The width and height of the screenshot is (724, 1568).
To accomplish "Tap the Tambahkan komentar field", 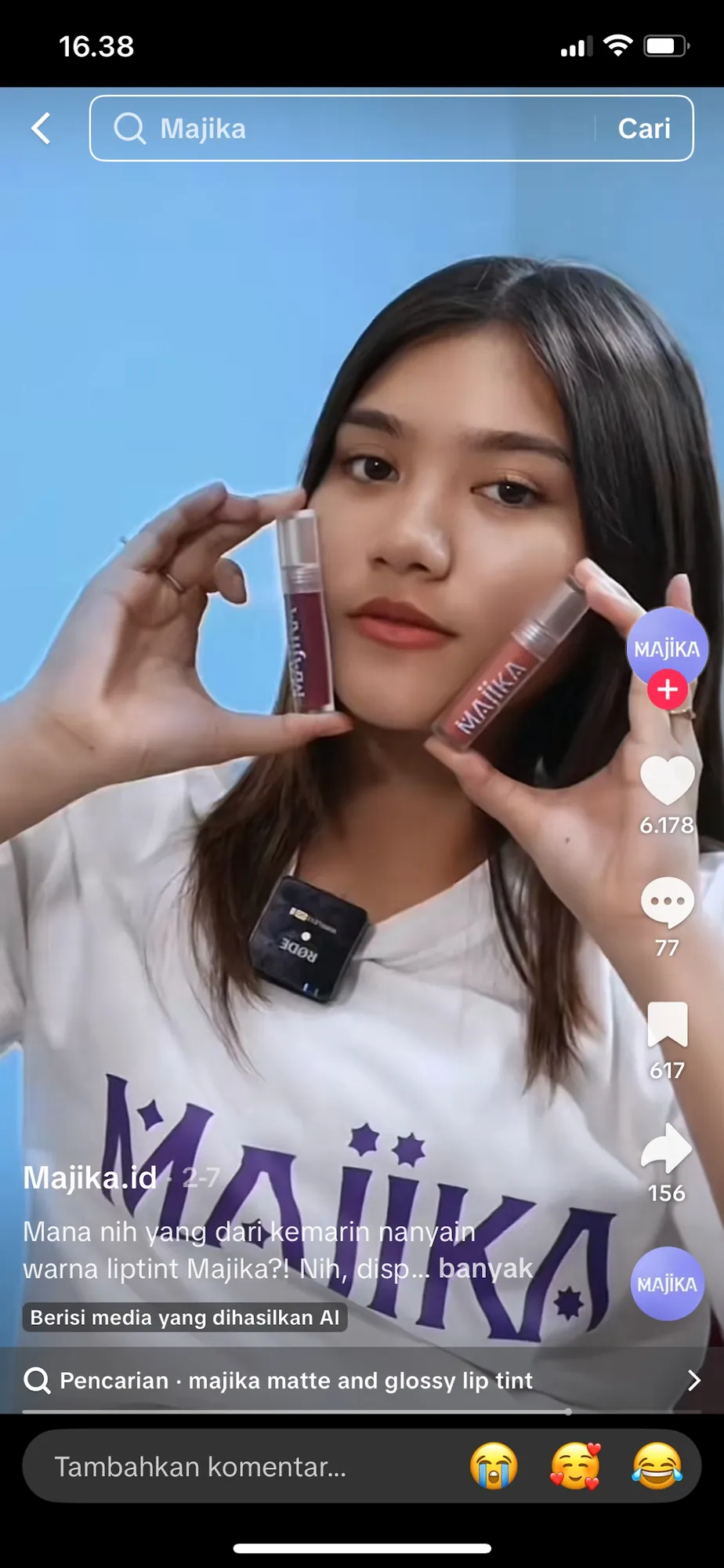I will [235, 1466].
